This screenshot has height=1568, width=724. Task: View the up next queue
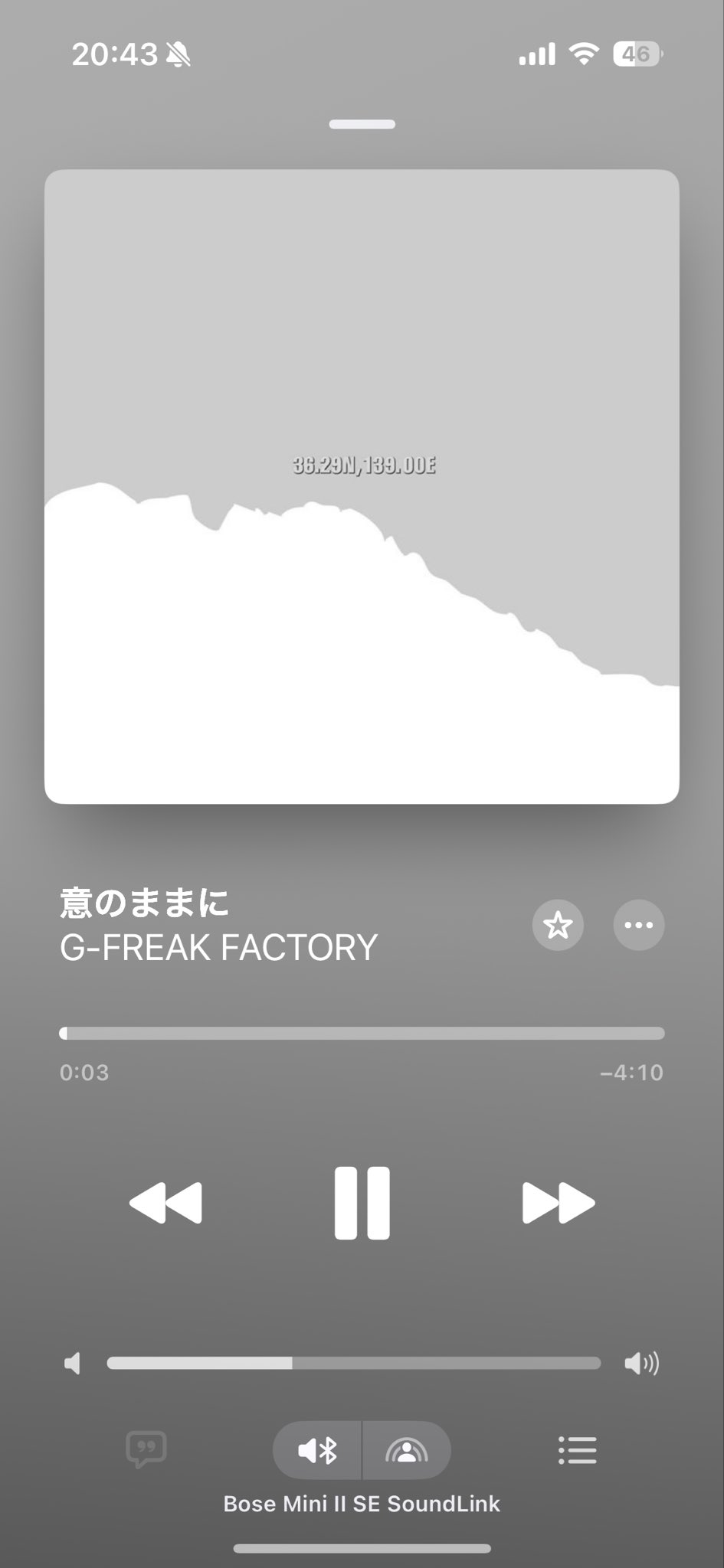[x=577, y=1450]
